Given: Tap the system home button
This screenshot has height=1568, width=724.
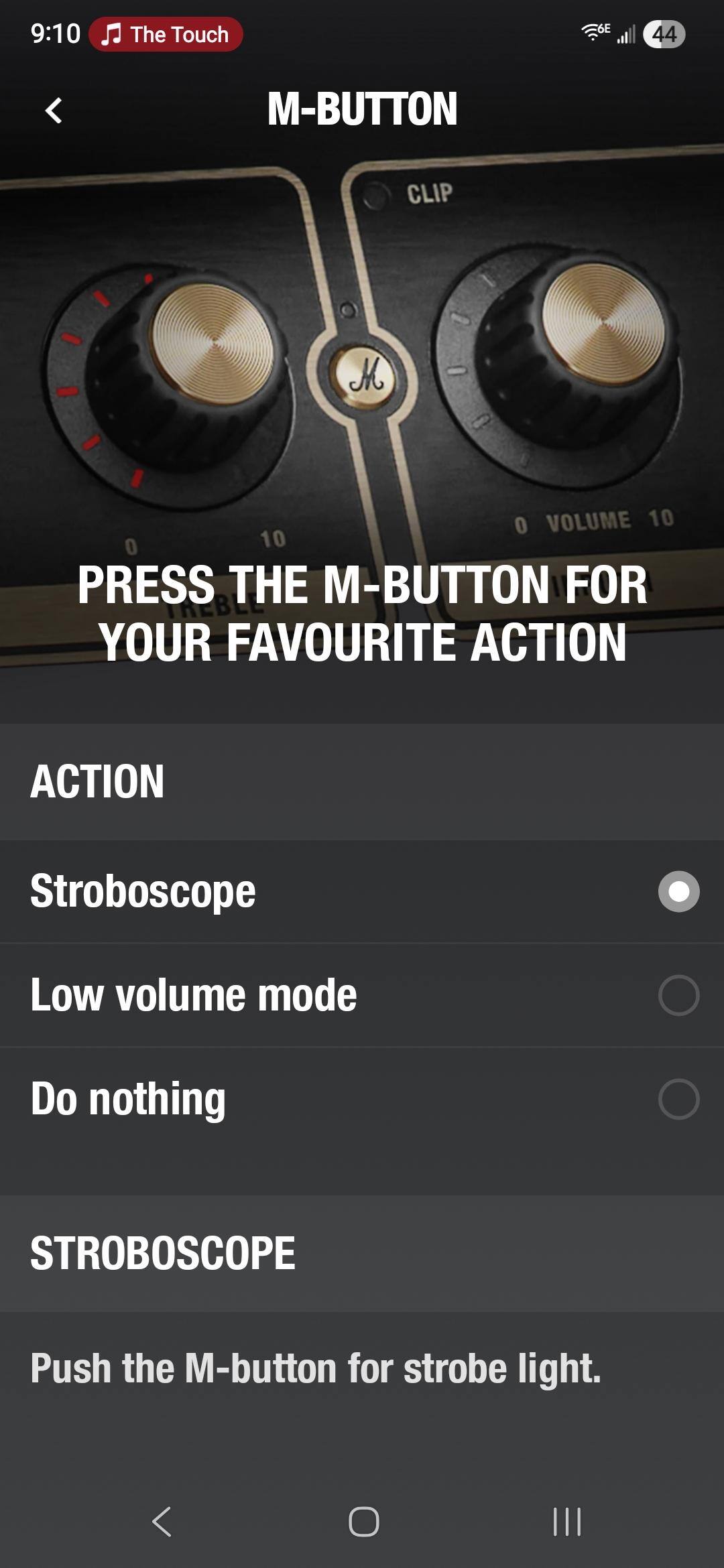Looking at the screenshot, I should [x=363, y=1521].
